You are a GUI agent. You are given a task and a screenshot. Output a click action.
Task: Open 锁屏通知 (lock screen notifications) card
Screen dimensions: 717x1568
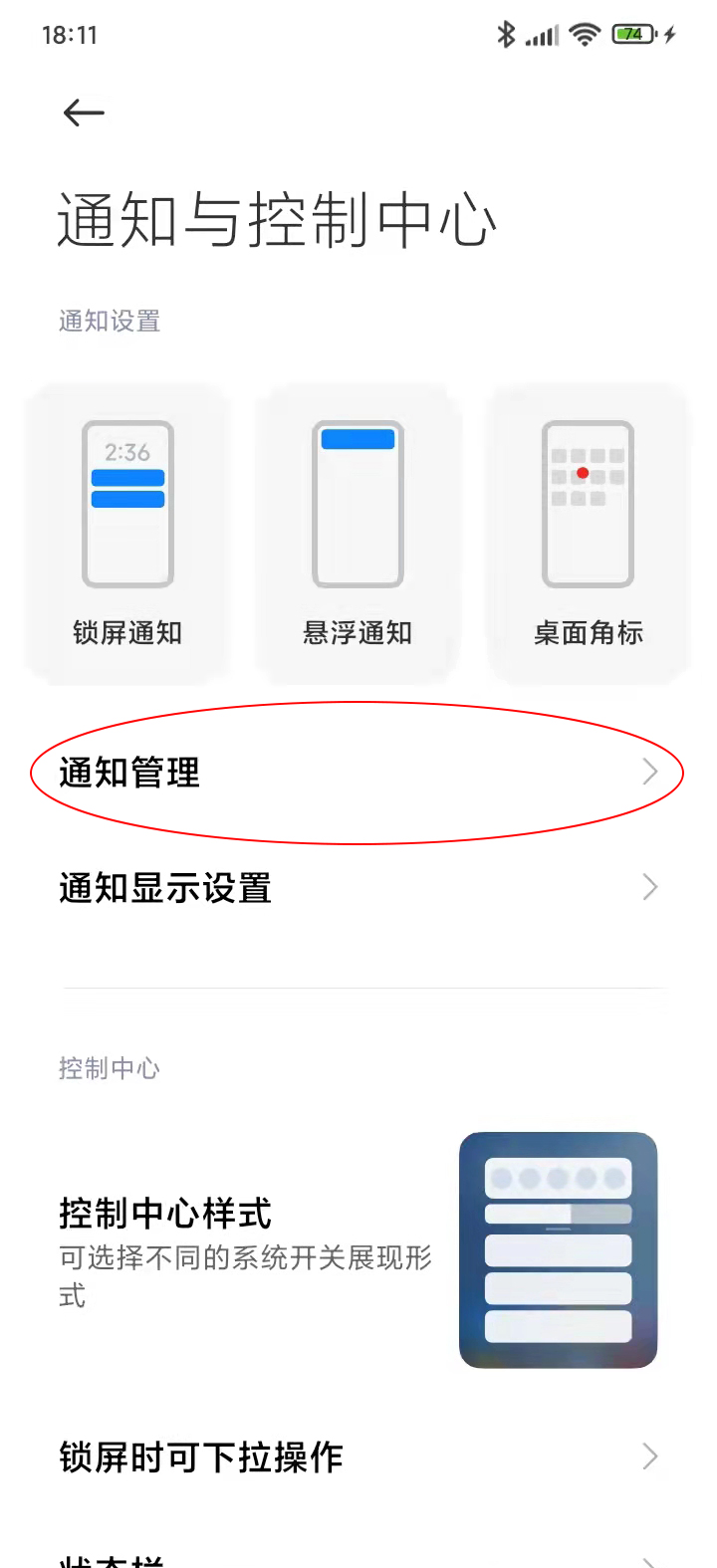127,536
